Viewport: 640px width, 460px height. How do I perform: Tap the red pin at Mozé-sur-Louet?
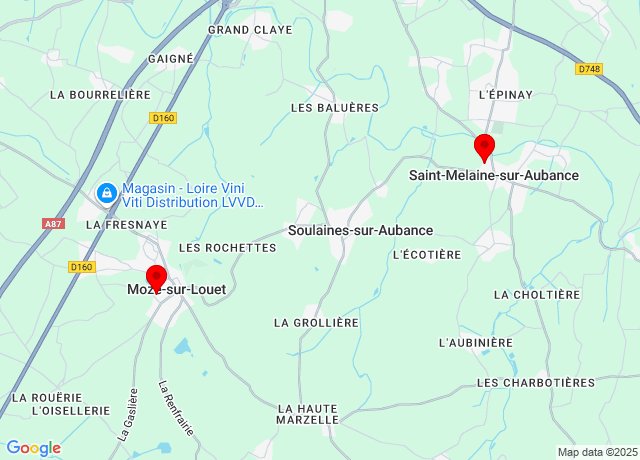click(156, 277)
